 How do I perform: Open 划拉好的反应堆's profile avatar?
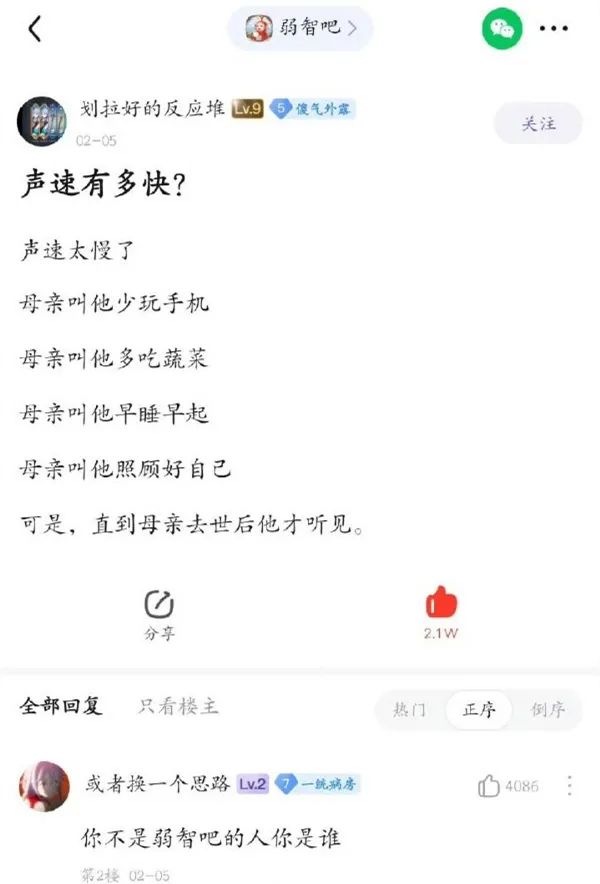[x=43, y=122]
